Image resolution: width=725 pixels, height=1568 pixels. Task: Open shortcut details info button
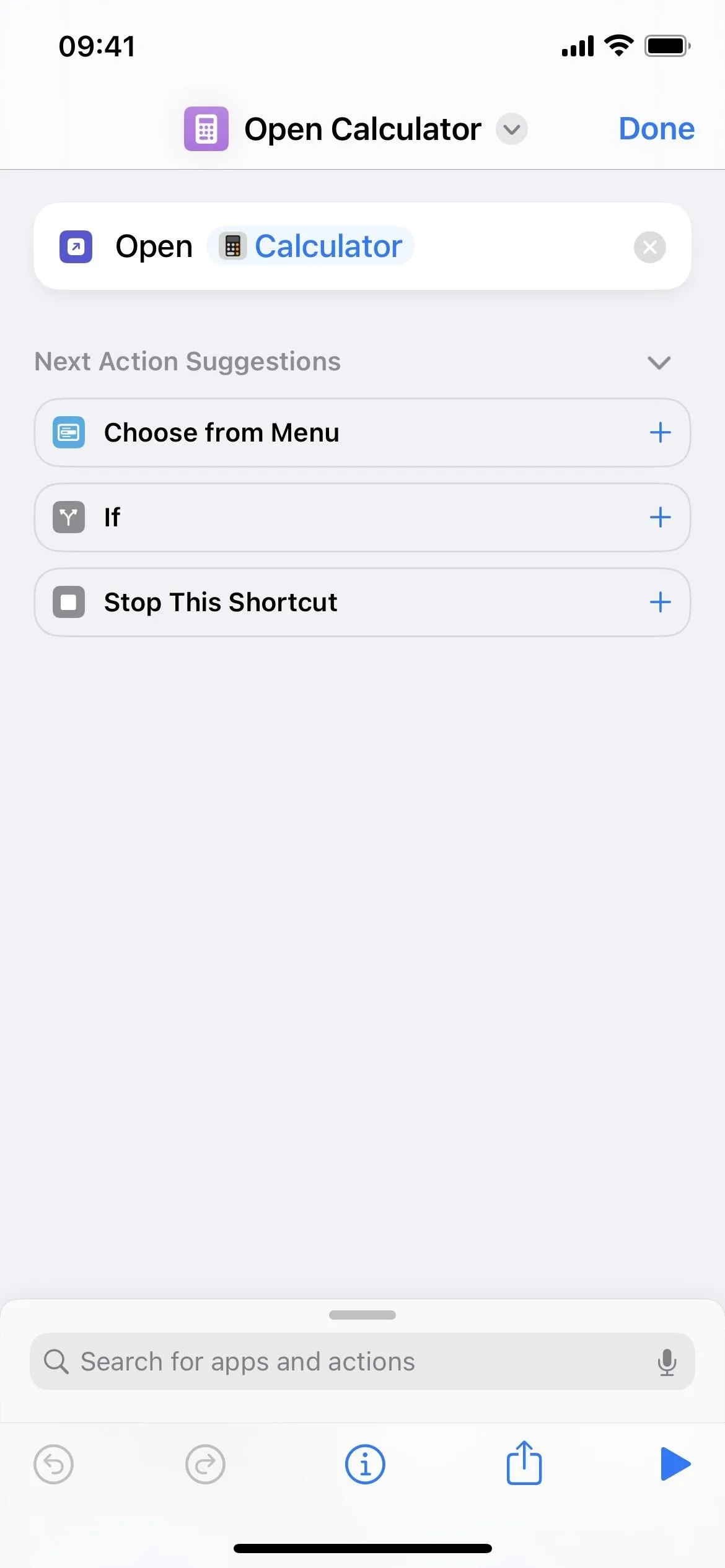(x=365, y=1465)
